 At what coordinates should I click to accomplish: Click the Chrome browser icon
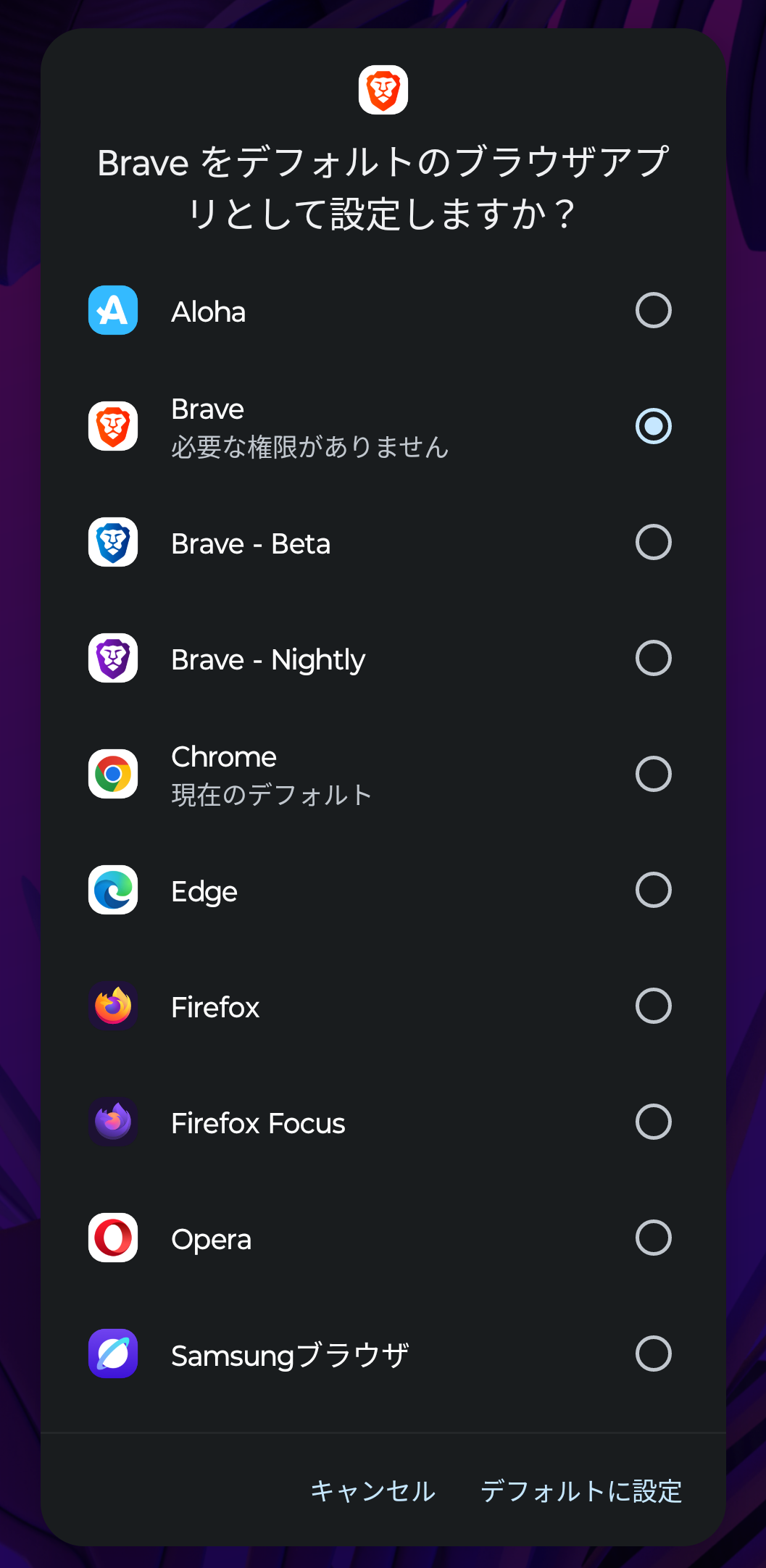(112, 775)
